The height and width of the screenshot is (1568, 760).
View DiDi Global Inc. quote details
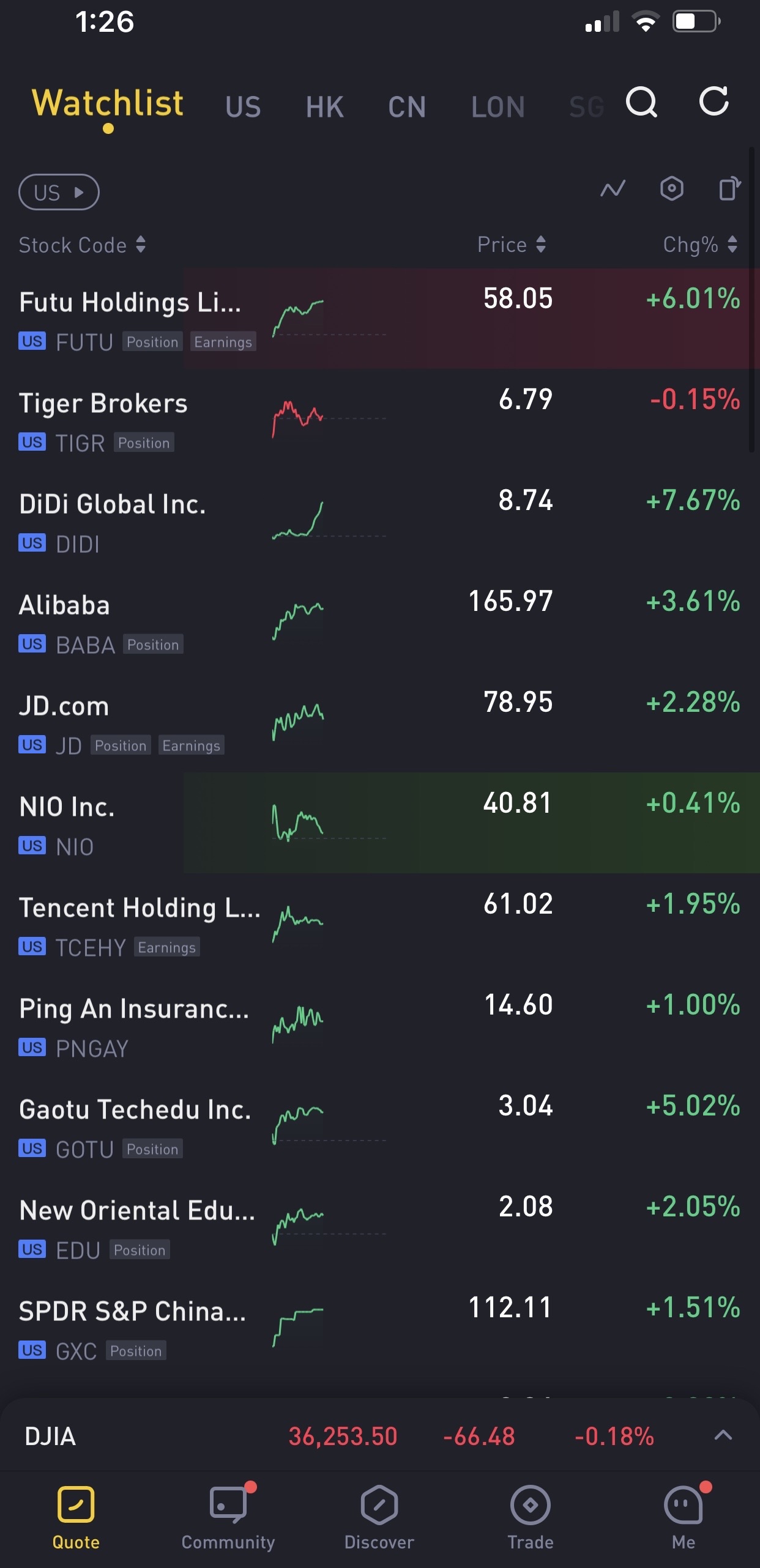pos(379,520)
